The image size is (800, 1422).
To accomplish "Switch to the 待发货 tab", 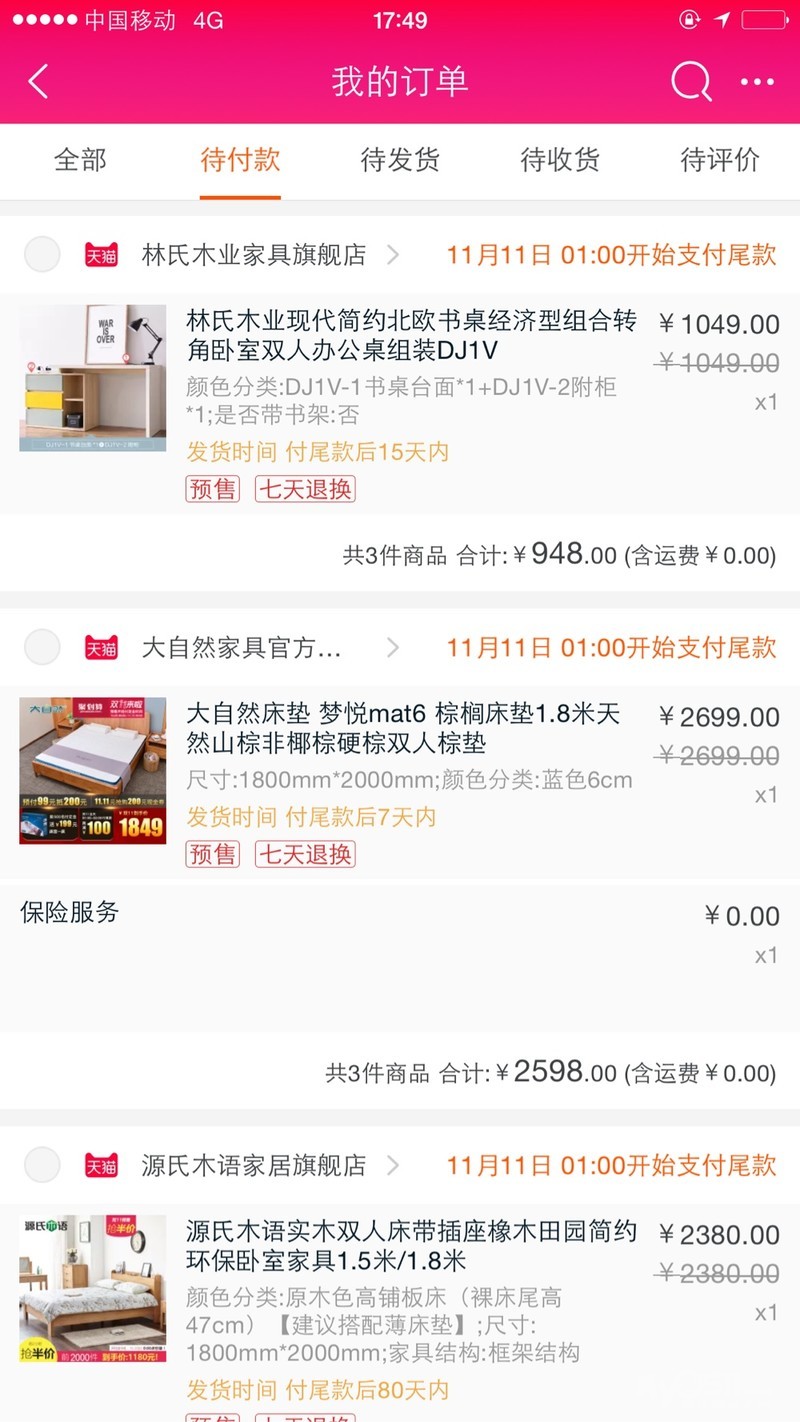I will tap(400, 160).
